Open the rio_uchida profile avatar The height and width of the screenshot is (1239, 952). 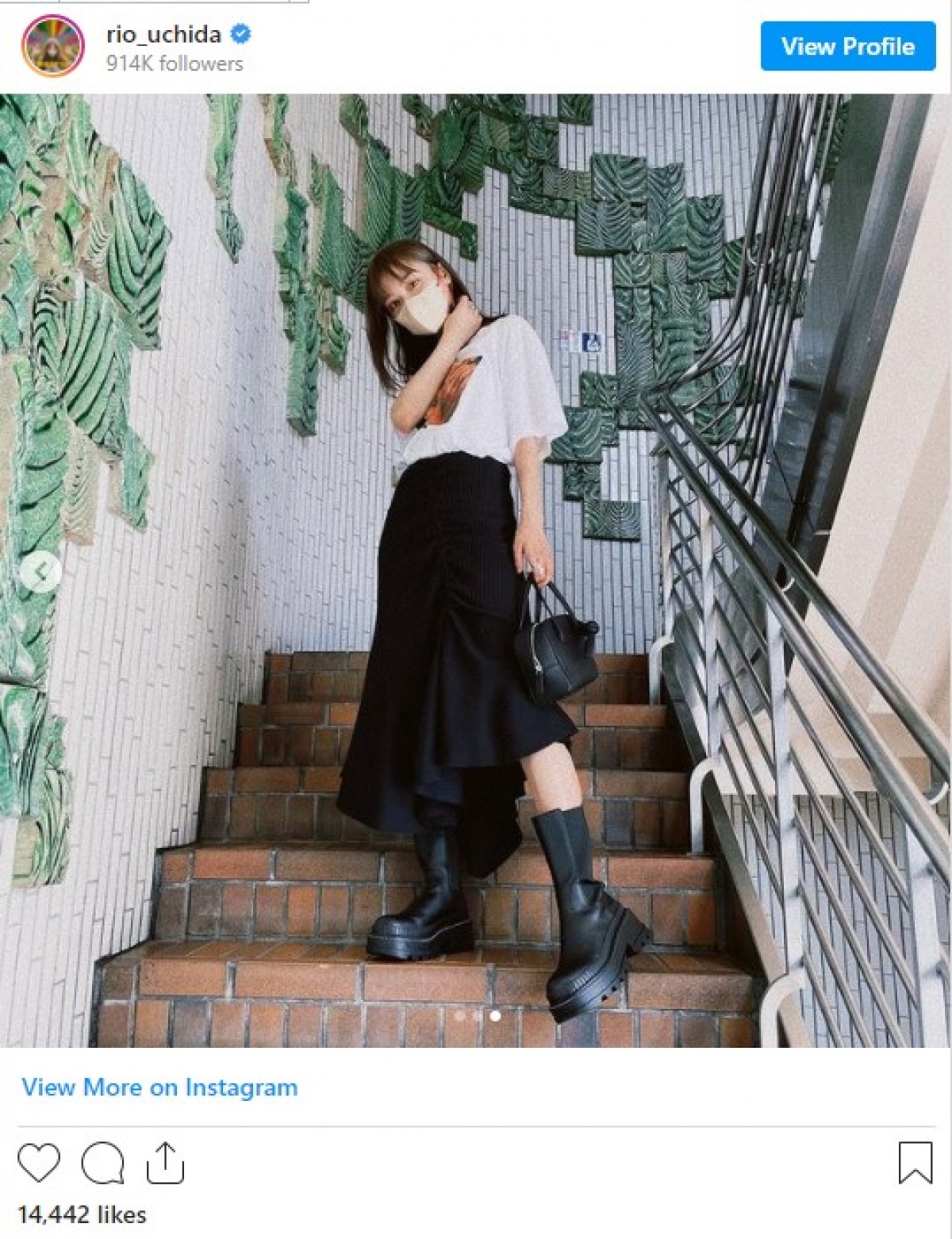click(x=53, y=46)
